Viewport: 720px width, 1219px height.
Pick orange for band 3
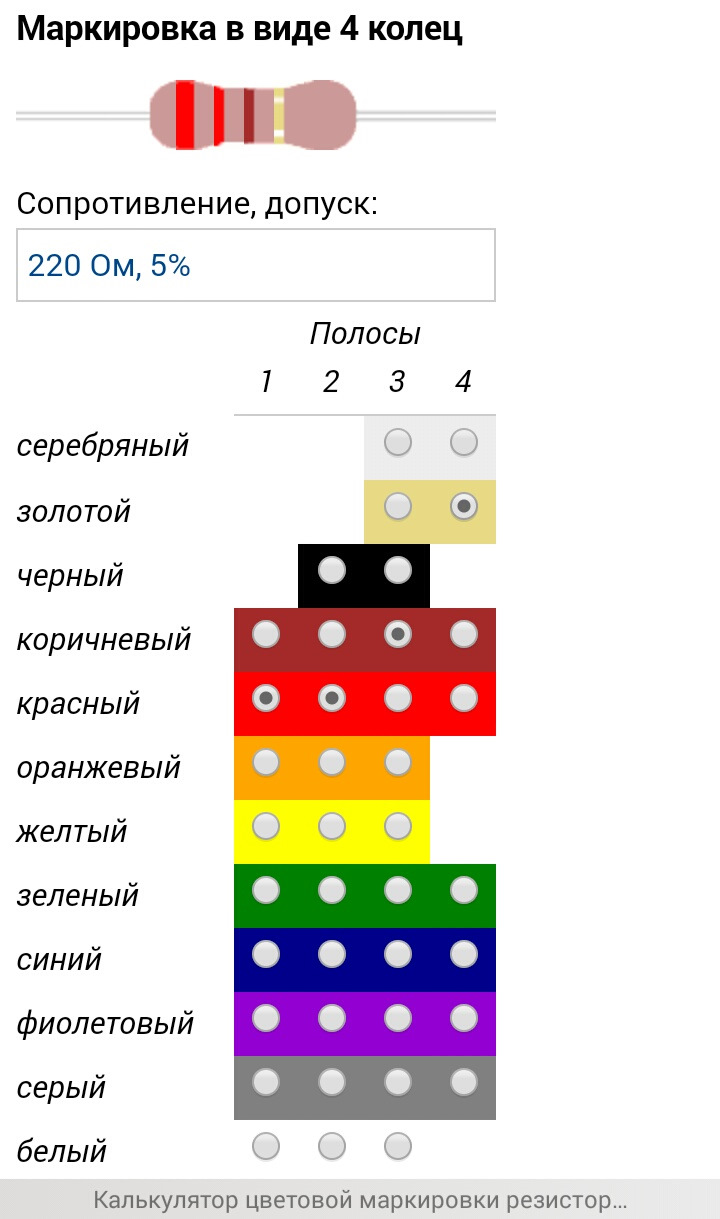point(398,762)
